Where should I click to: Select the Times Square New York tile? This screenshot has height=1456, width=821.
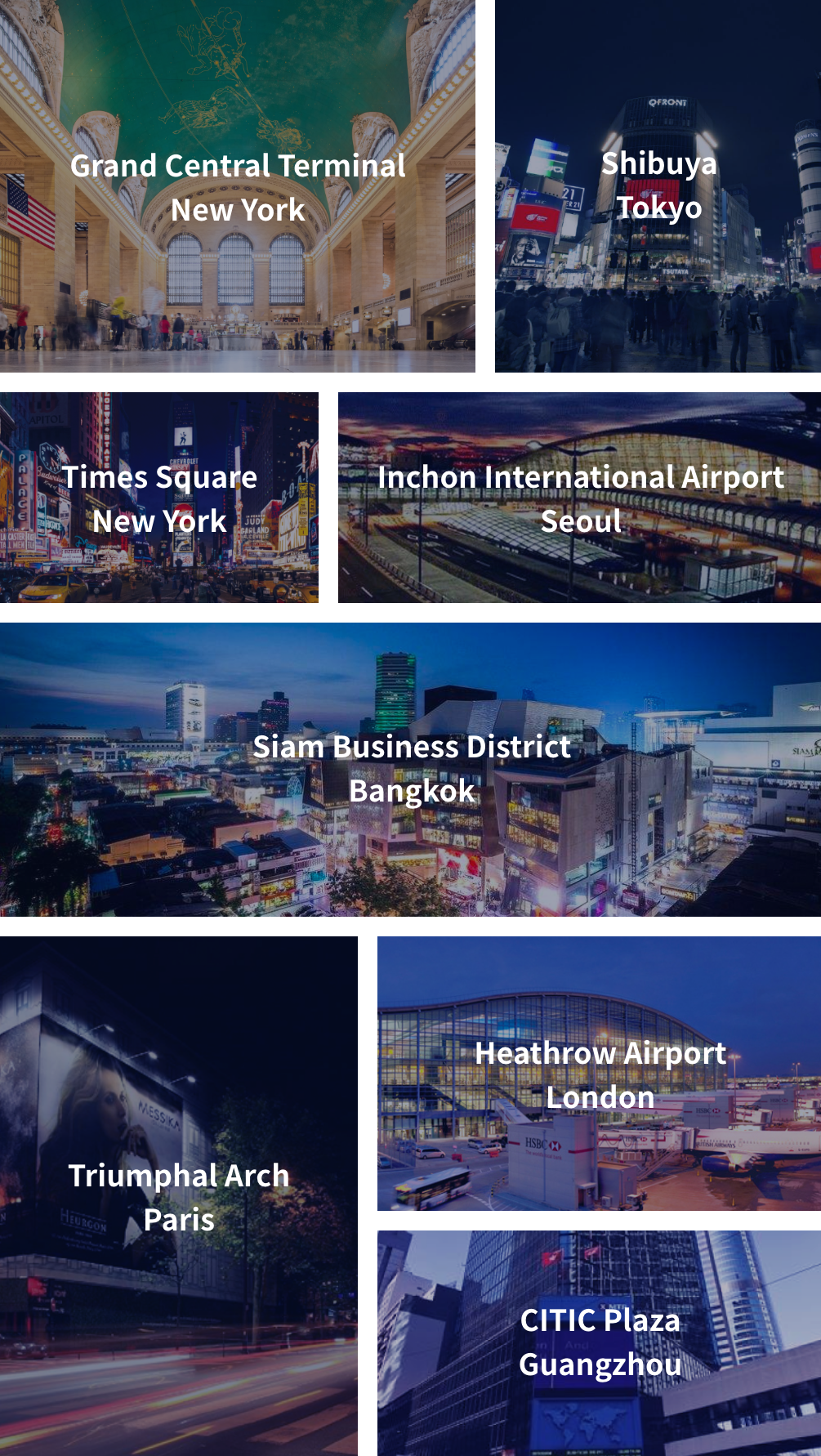159,498
